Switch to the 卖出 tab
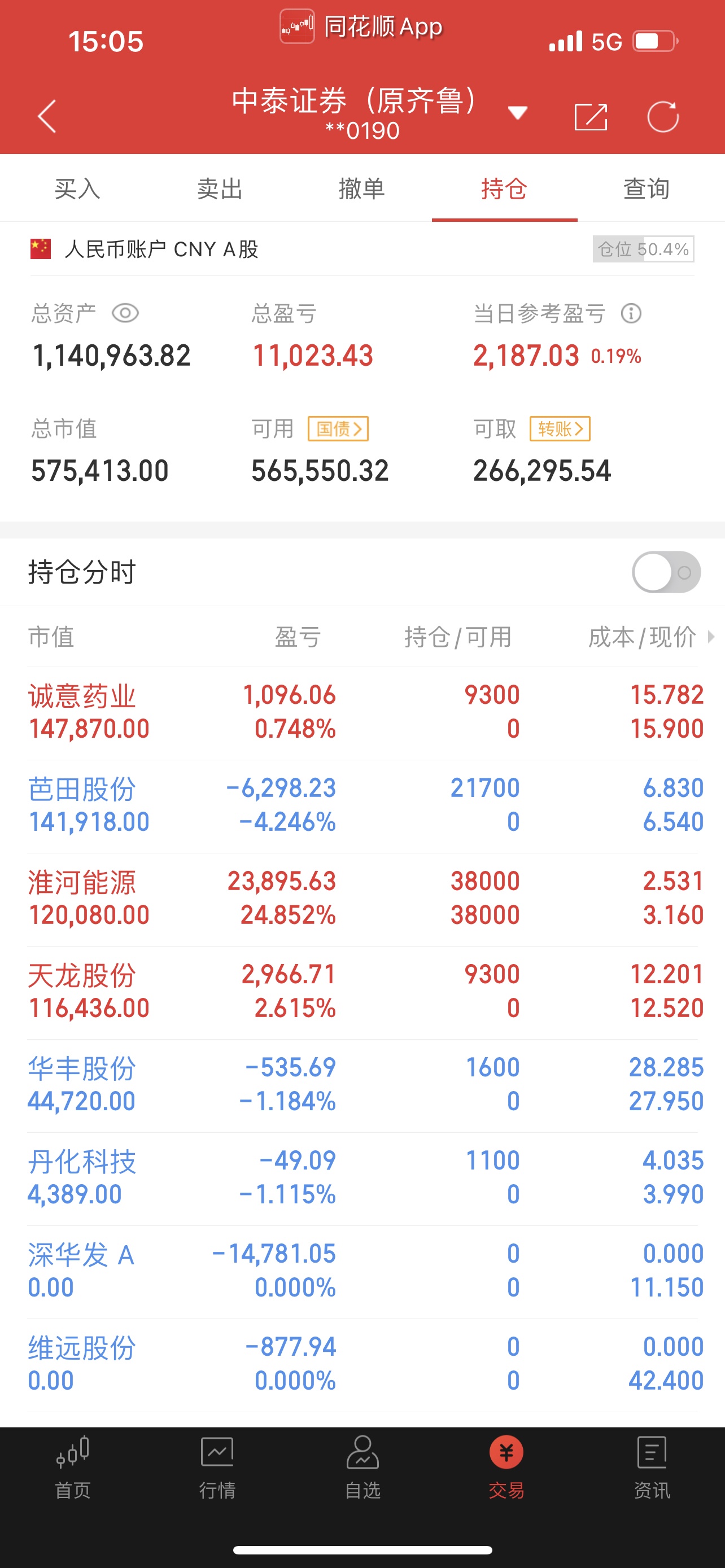Screen dimensions: 725x1568 [220, 189]
